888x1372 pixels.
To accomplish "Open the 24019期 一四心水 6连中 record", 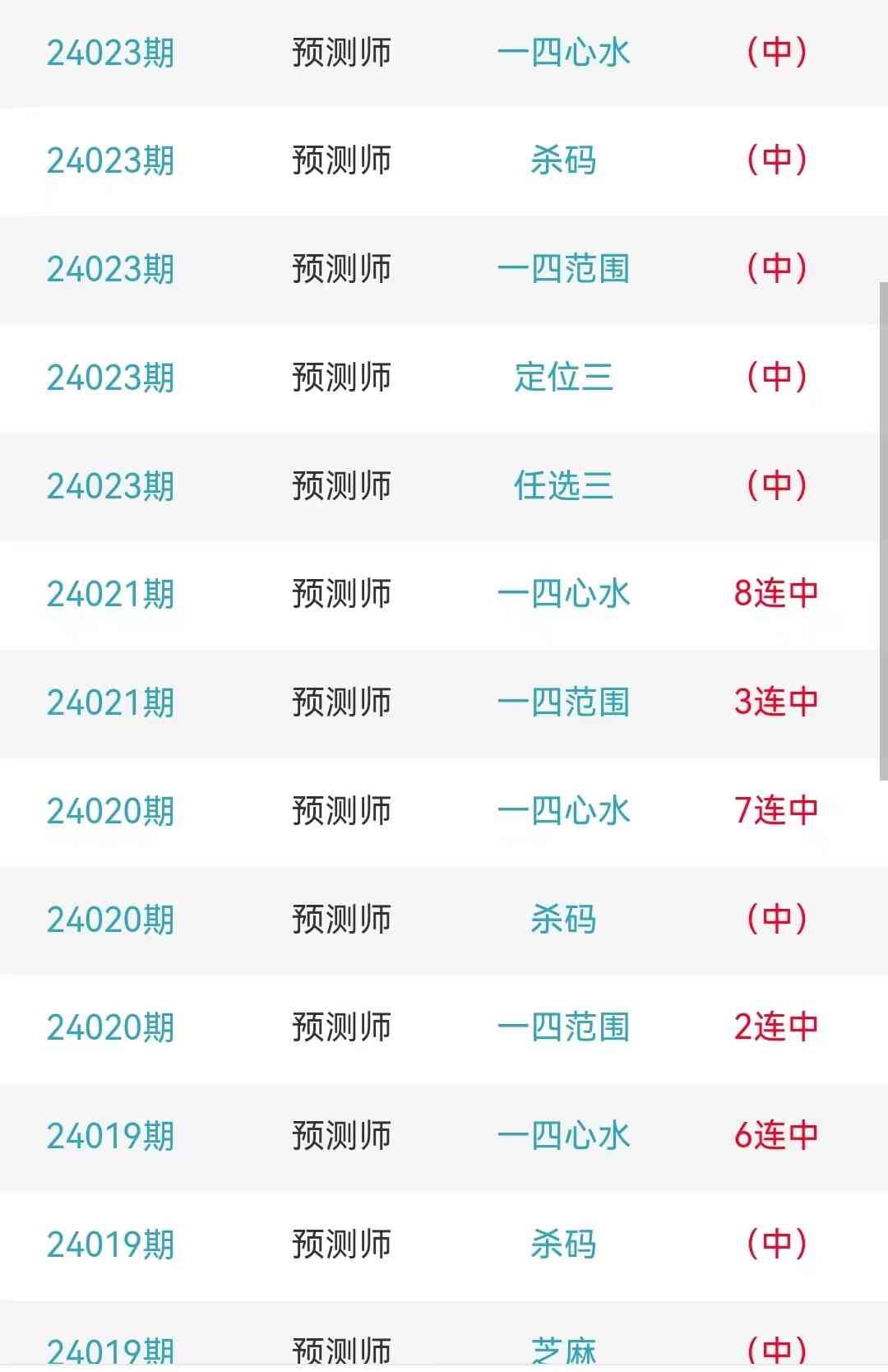I will point(563,1136).
